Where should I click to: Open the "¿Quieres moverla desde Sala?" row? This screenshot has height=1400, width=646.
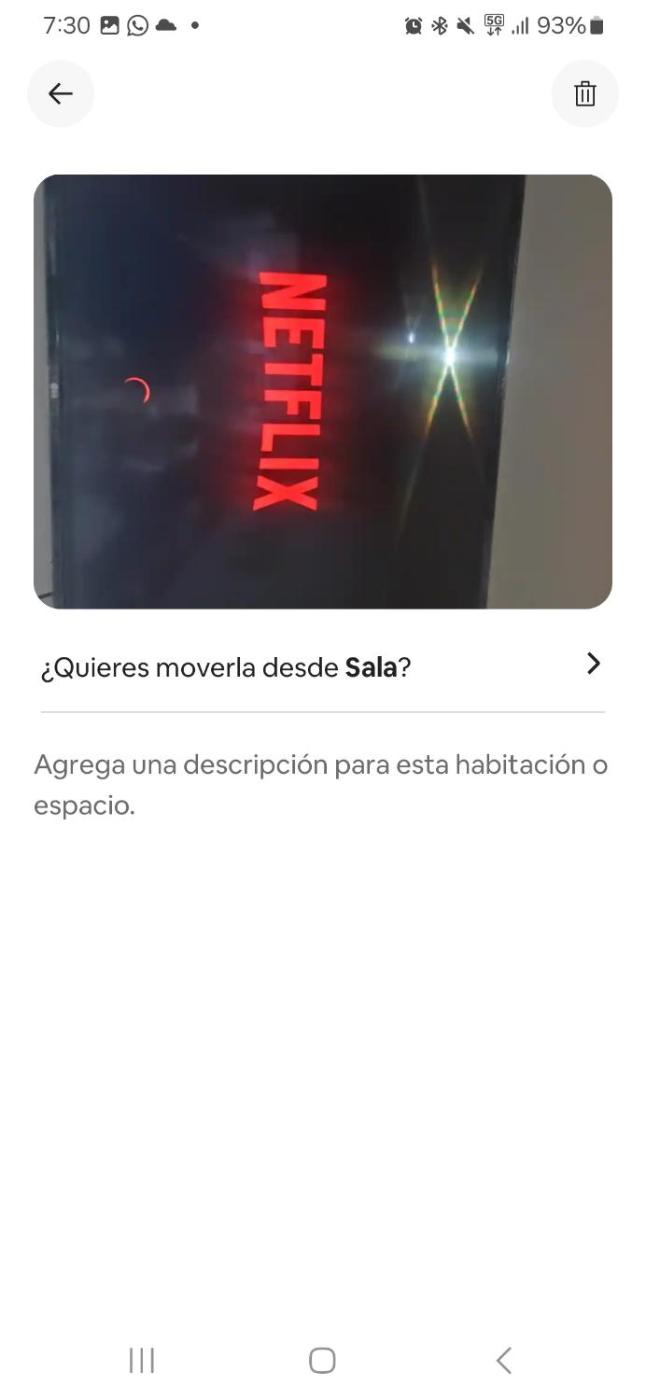click(322, 666)
